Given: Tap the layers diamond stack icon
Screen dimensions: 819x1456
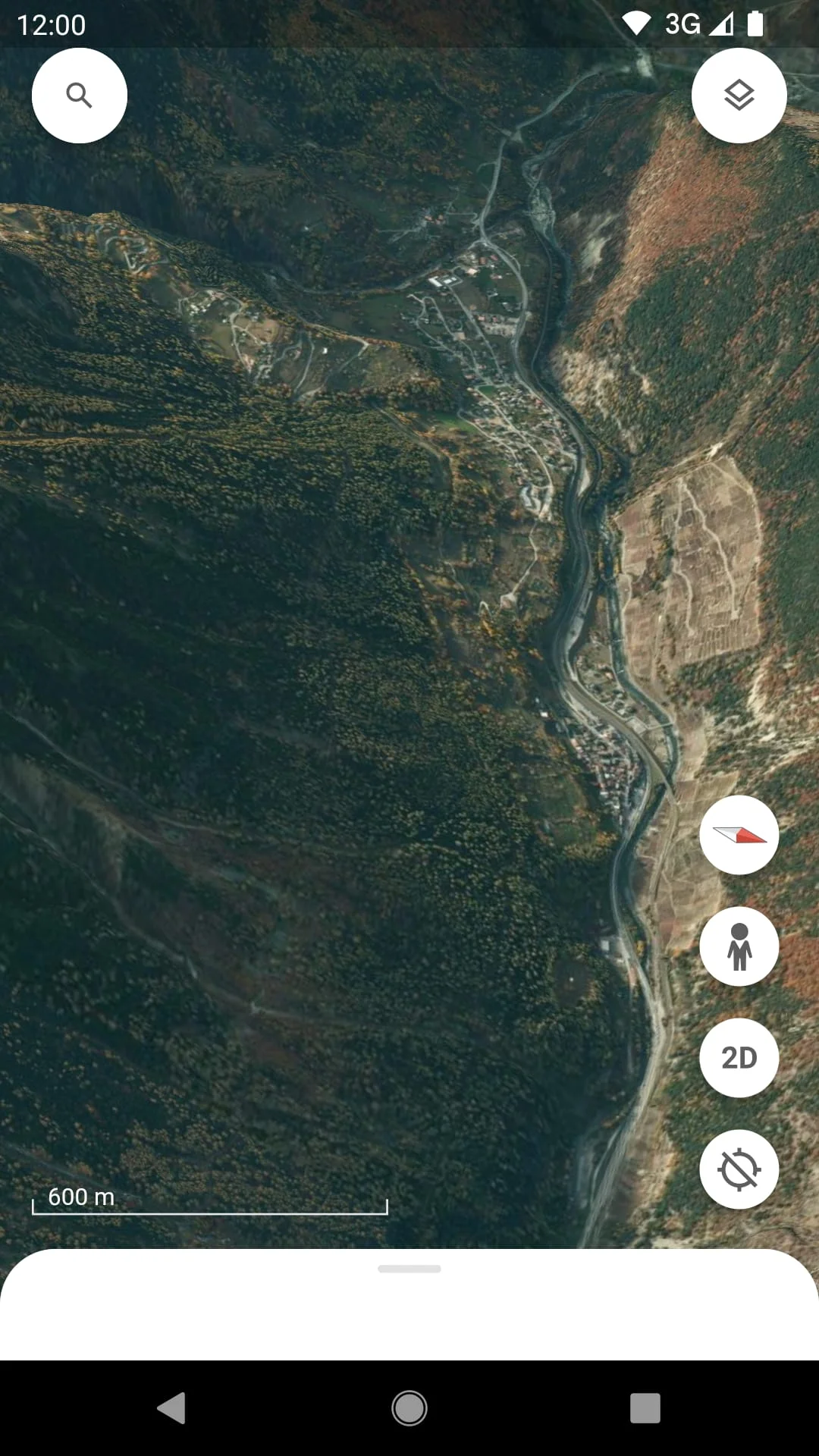Looking at the screenshot, I should [739, 94].
